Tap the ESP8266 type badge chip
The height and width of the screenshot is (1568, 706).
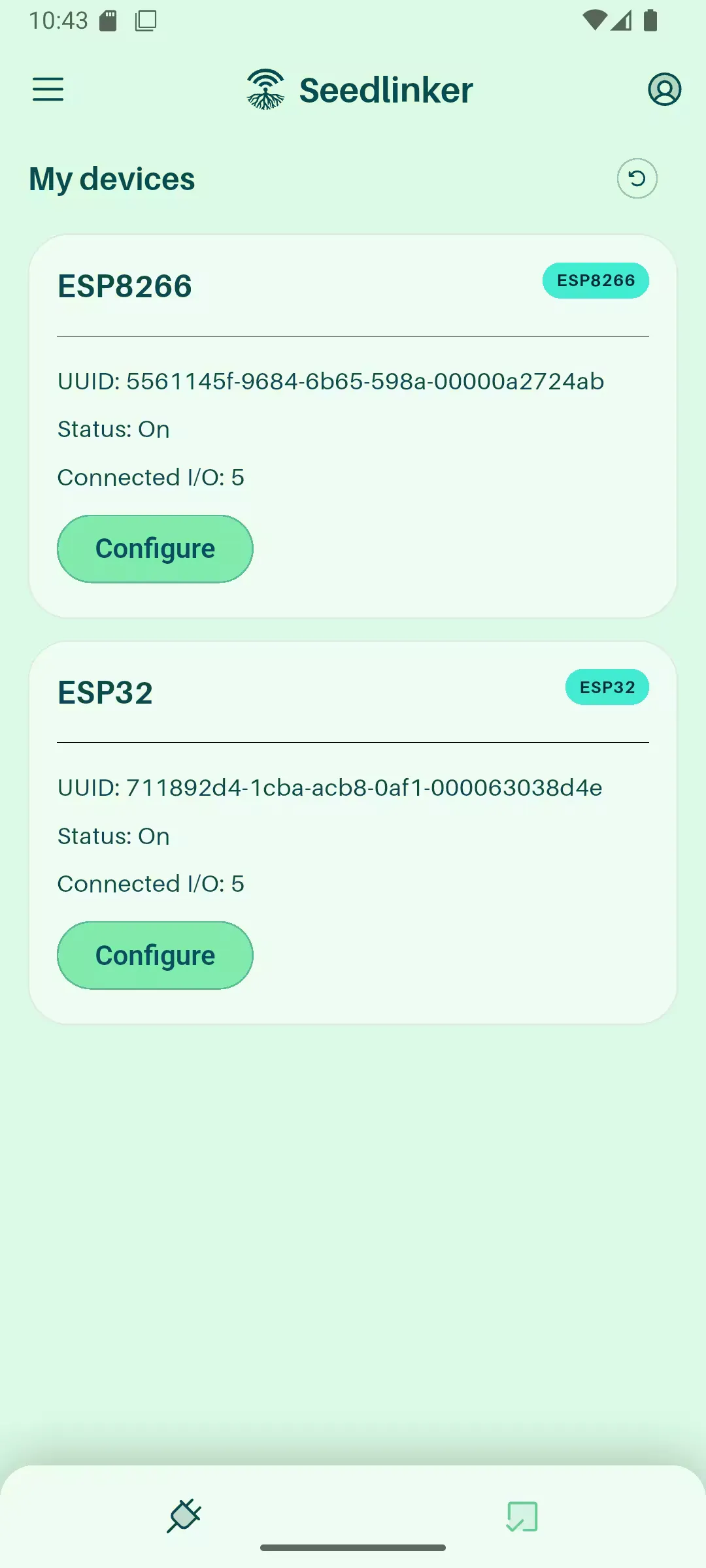click(596, 280)
